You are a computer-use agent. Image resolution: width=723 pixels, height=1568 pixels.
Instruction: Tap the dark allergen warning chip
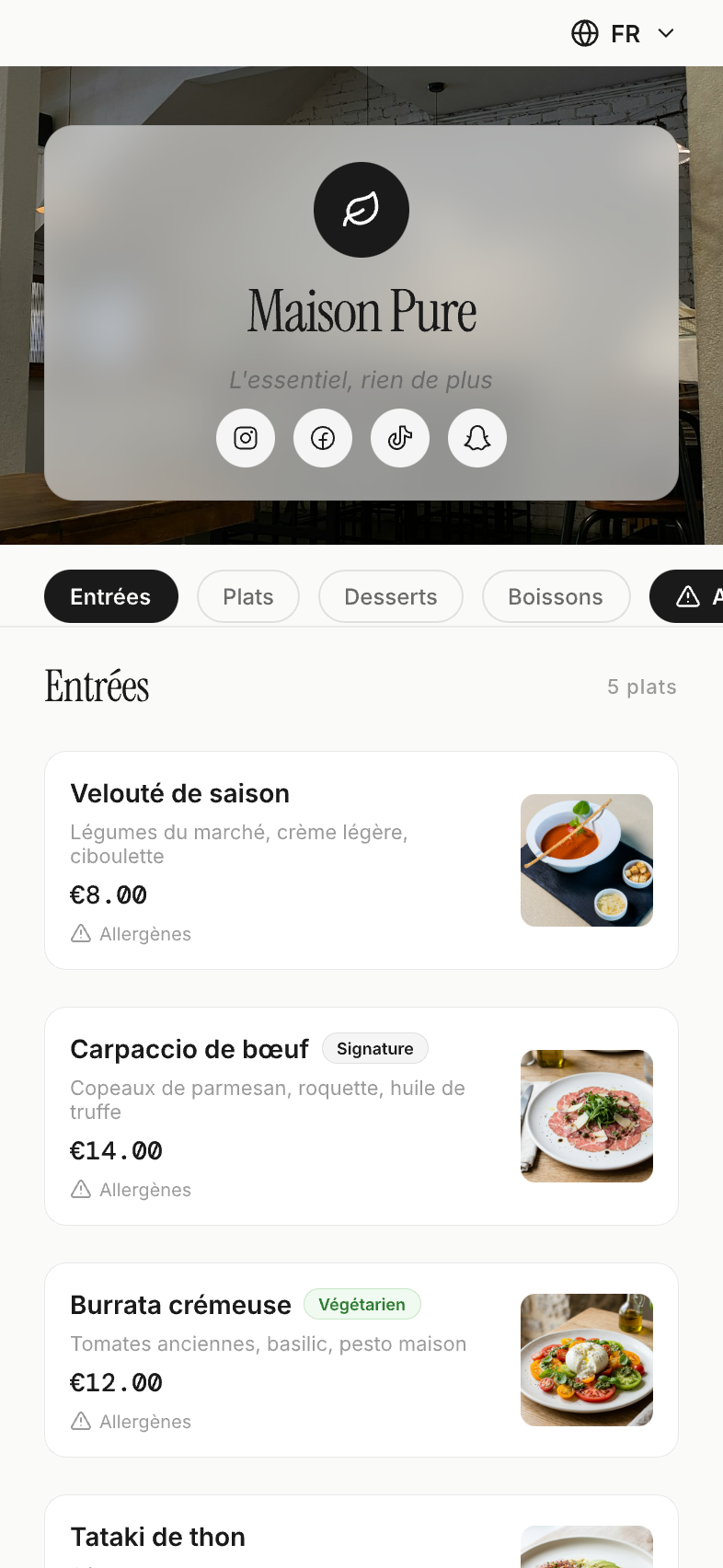[x=690, y=596]
